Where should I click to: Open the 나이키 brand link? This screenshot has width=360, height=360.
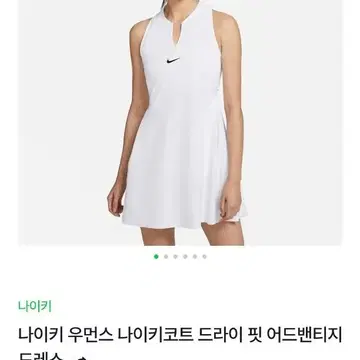point(35,306)
